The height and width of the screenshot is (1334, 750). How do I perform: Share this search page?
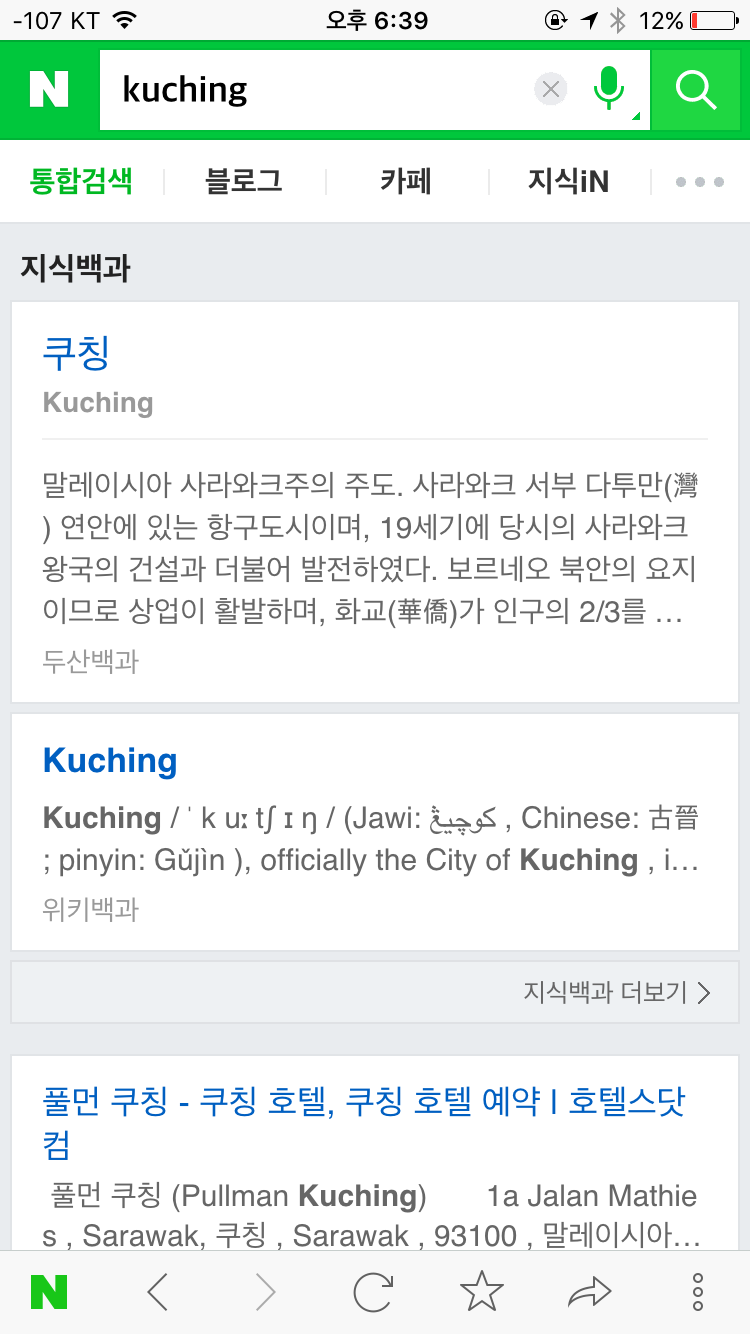pos(590,1293)
